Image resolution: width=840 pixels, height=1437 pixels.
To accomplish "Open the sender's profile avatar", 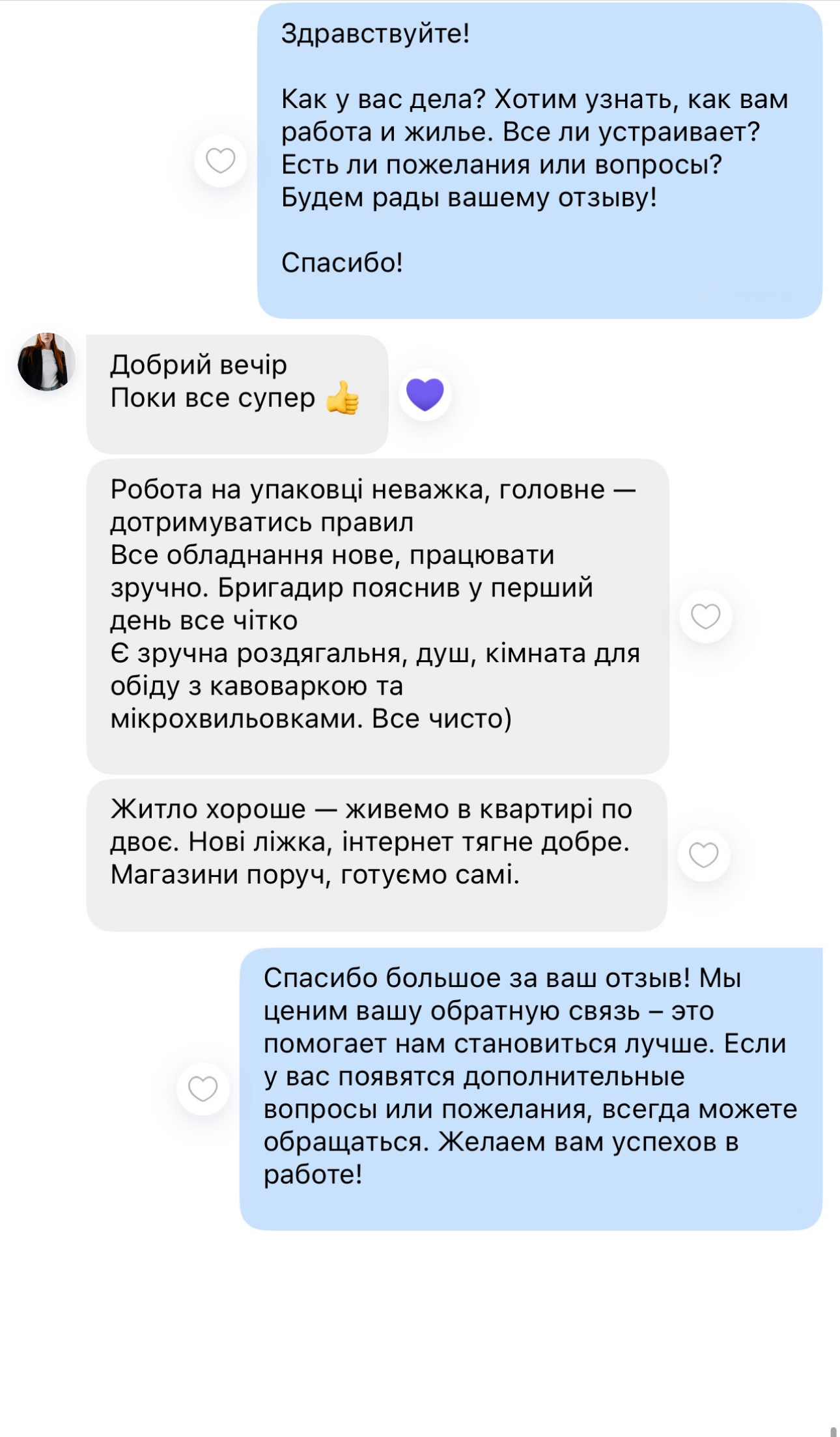I will [46, 362].
